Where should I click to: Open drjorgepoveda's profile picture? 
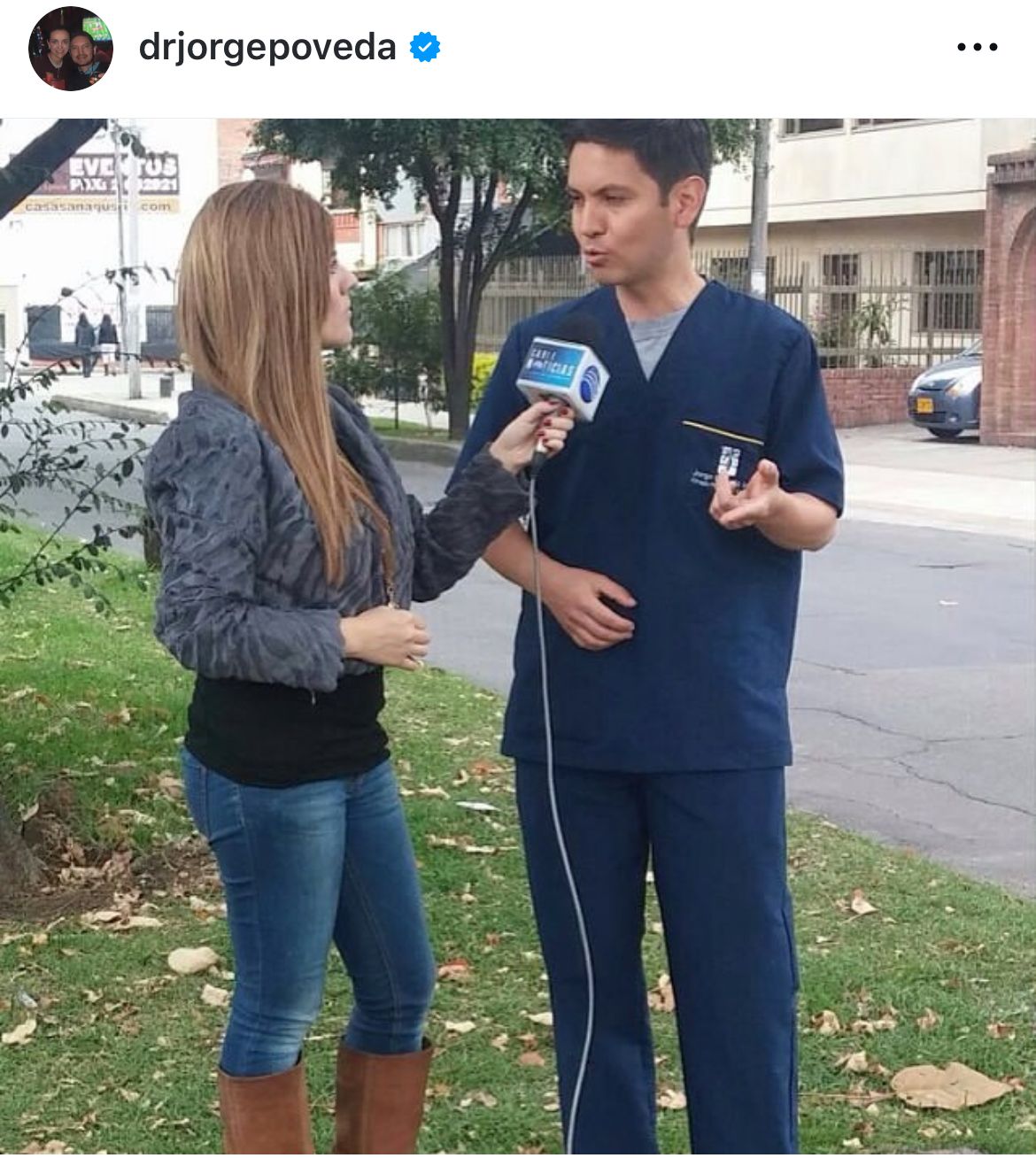click(71, 49)
